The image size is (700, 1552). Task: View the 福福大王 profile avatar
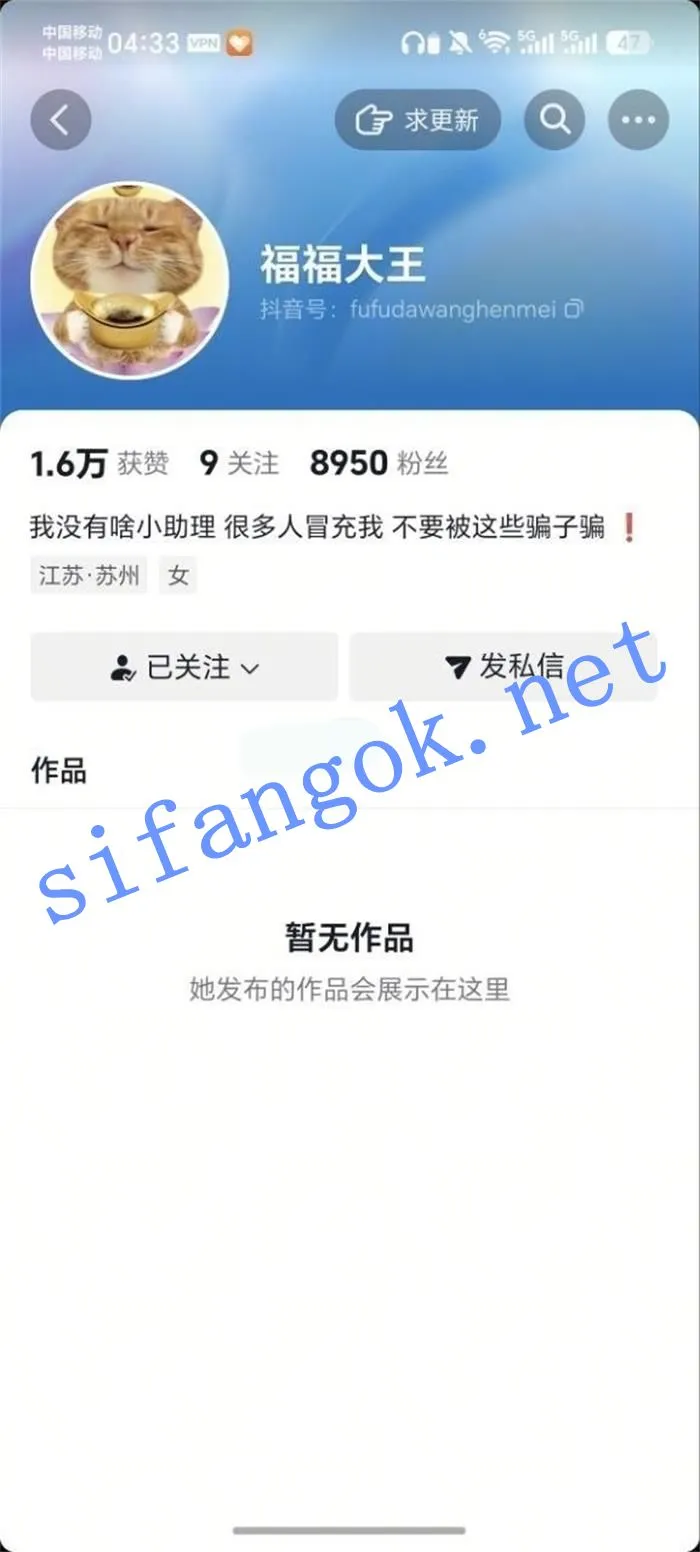130,281
